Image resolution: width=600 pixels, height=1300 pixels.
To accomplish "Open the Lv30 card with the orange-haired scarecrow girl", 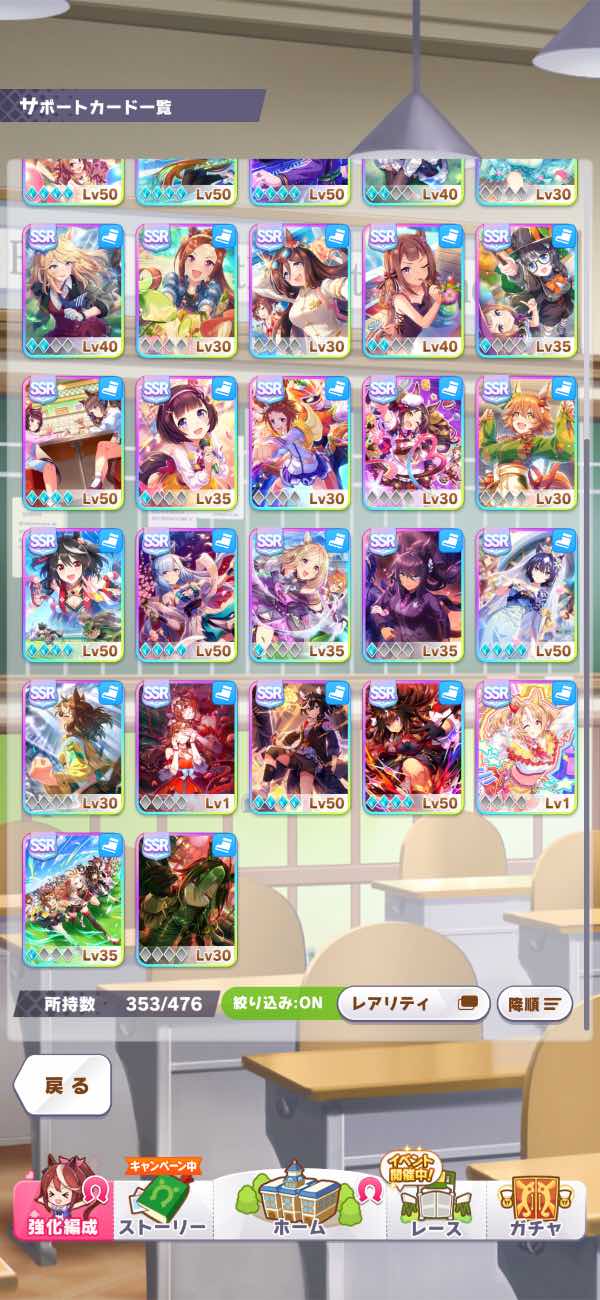I will (527, 441).
